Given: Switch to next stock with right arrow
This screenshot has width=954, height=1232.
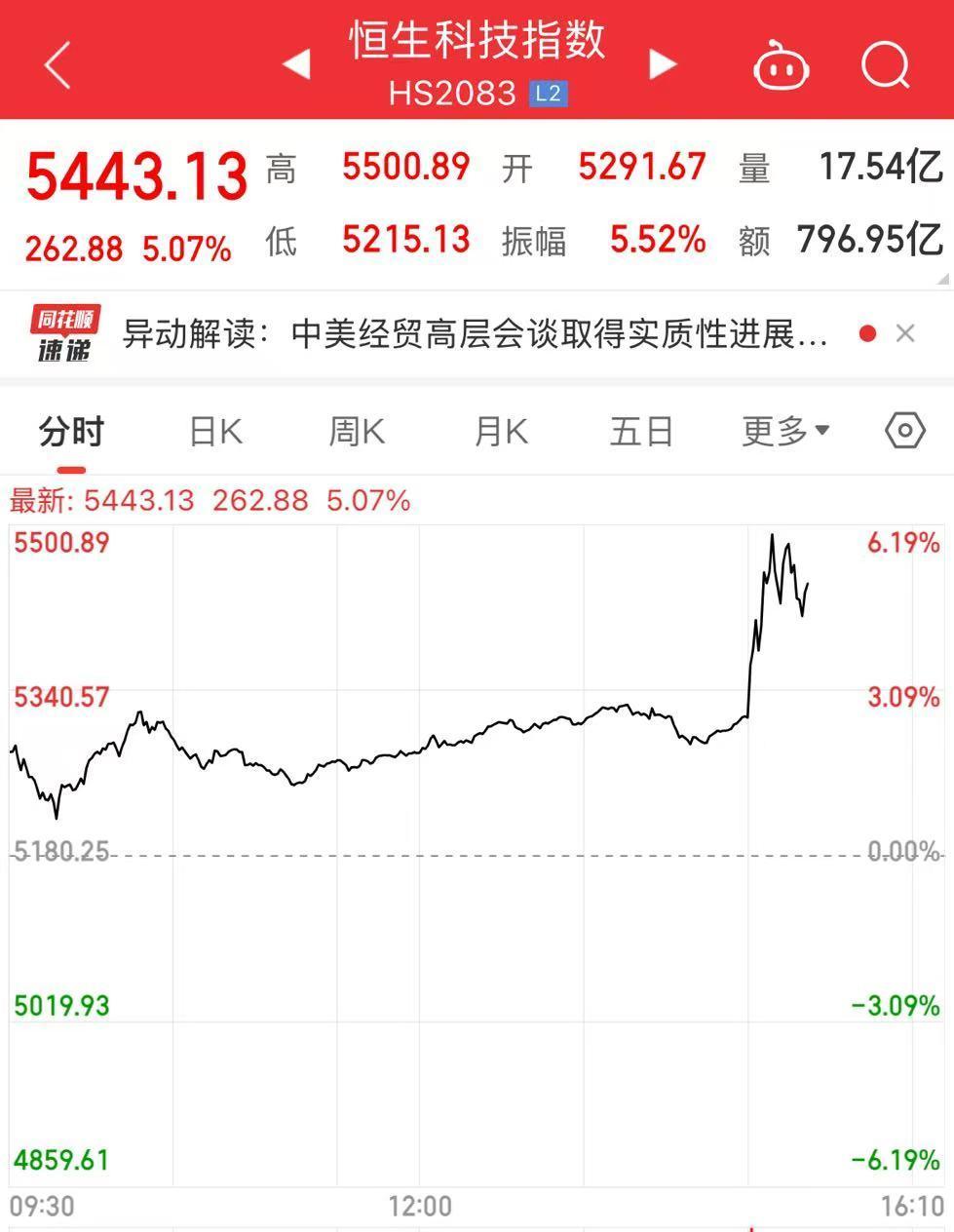Looking at the screenshot, I should point(662,62).
